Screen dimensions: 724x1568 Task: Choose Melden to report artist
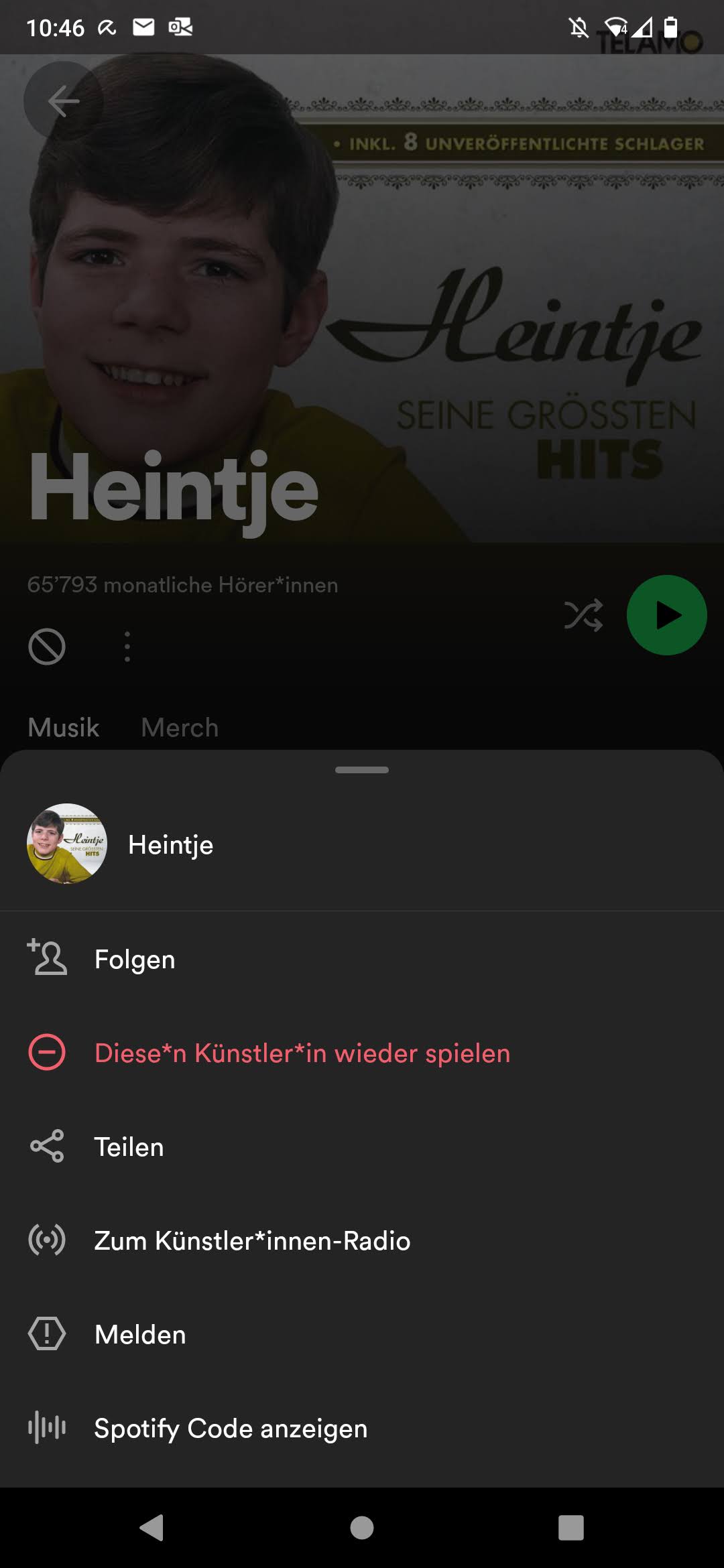140,1334
